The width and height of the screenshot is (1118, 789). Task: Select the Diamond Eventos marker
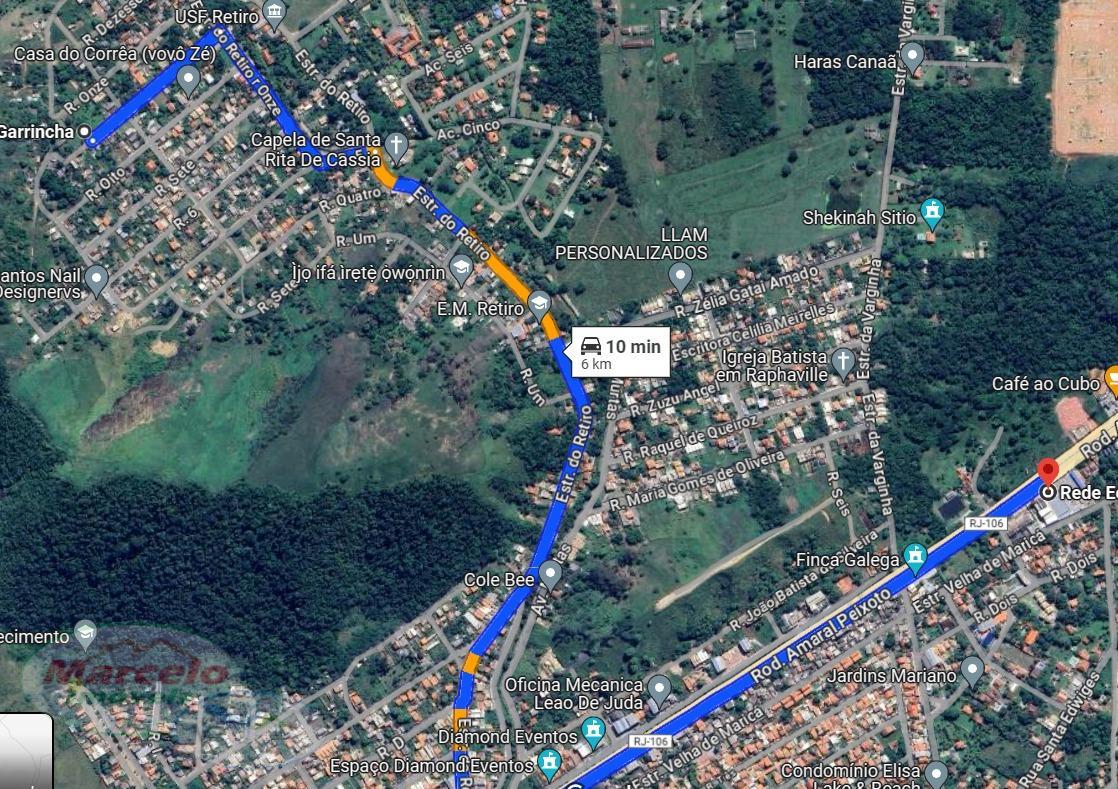[x=594, y=731]
